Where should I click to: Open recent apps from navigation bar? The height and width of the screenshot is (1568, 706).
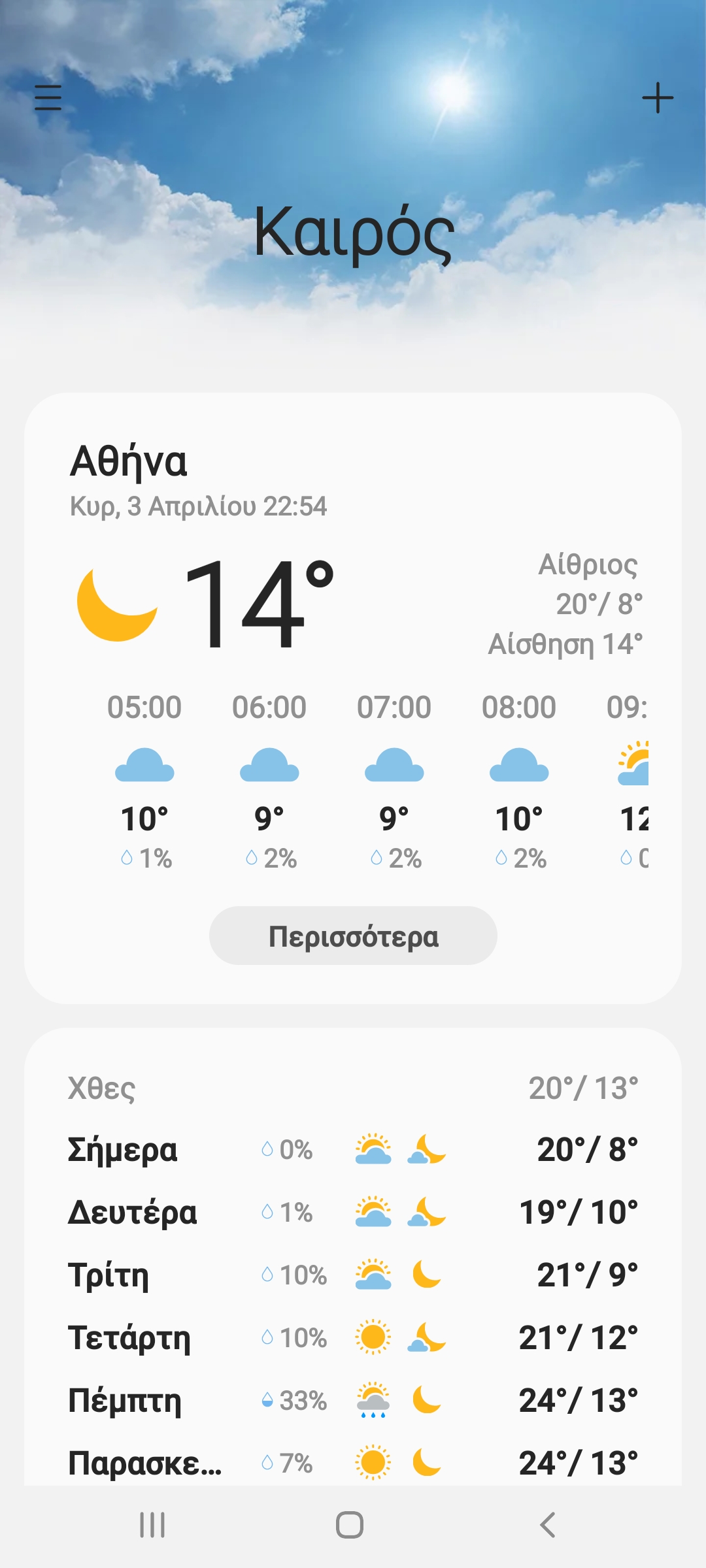click(152, 1525)
